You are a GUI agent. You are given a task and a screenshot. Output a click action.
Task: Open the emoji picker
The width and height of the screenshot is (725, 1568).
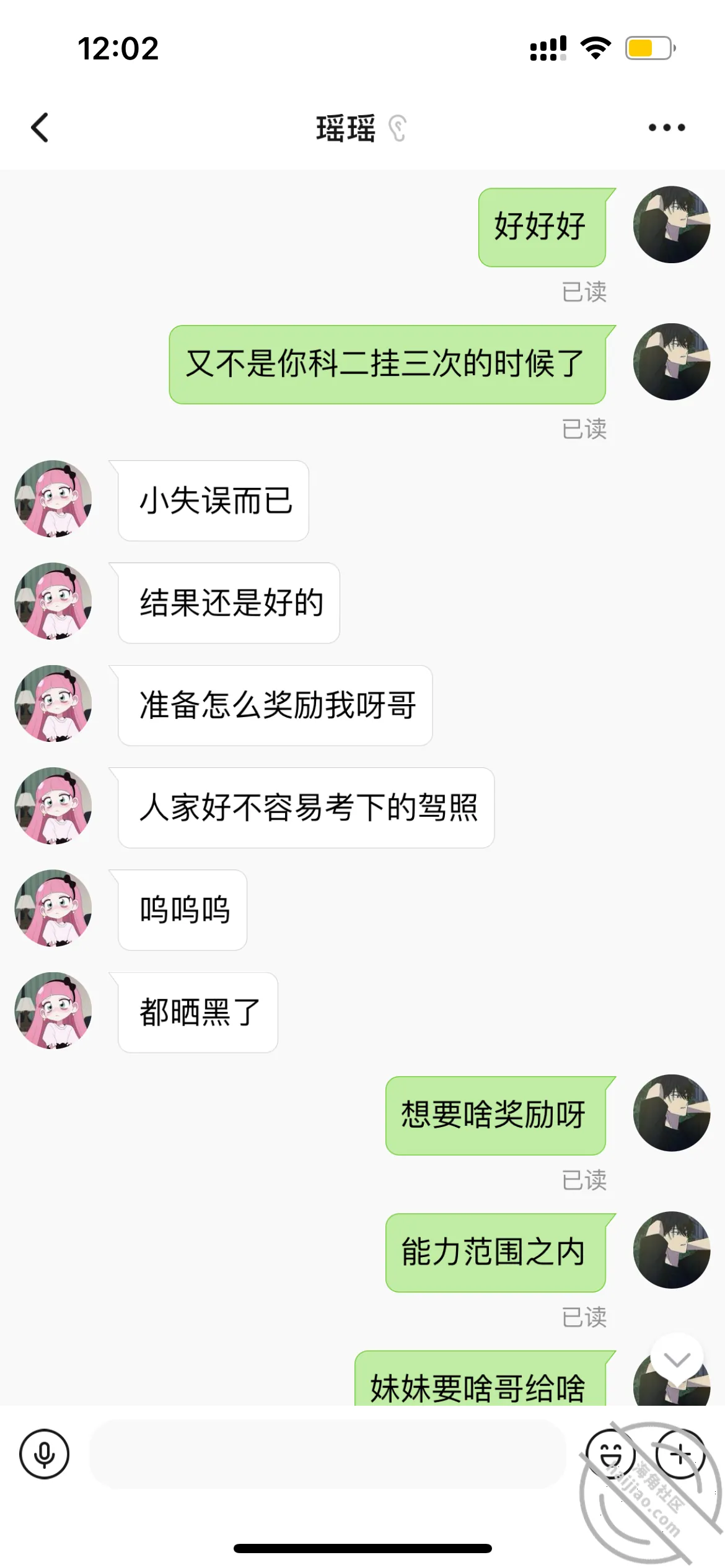click(x=610, y=1454)
